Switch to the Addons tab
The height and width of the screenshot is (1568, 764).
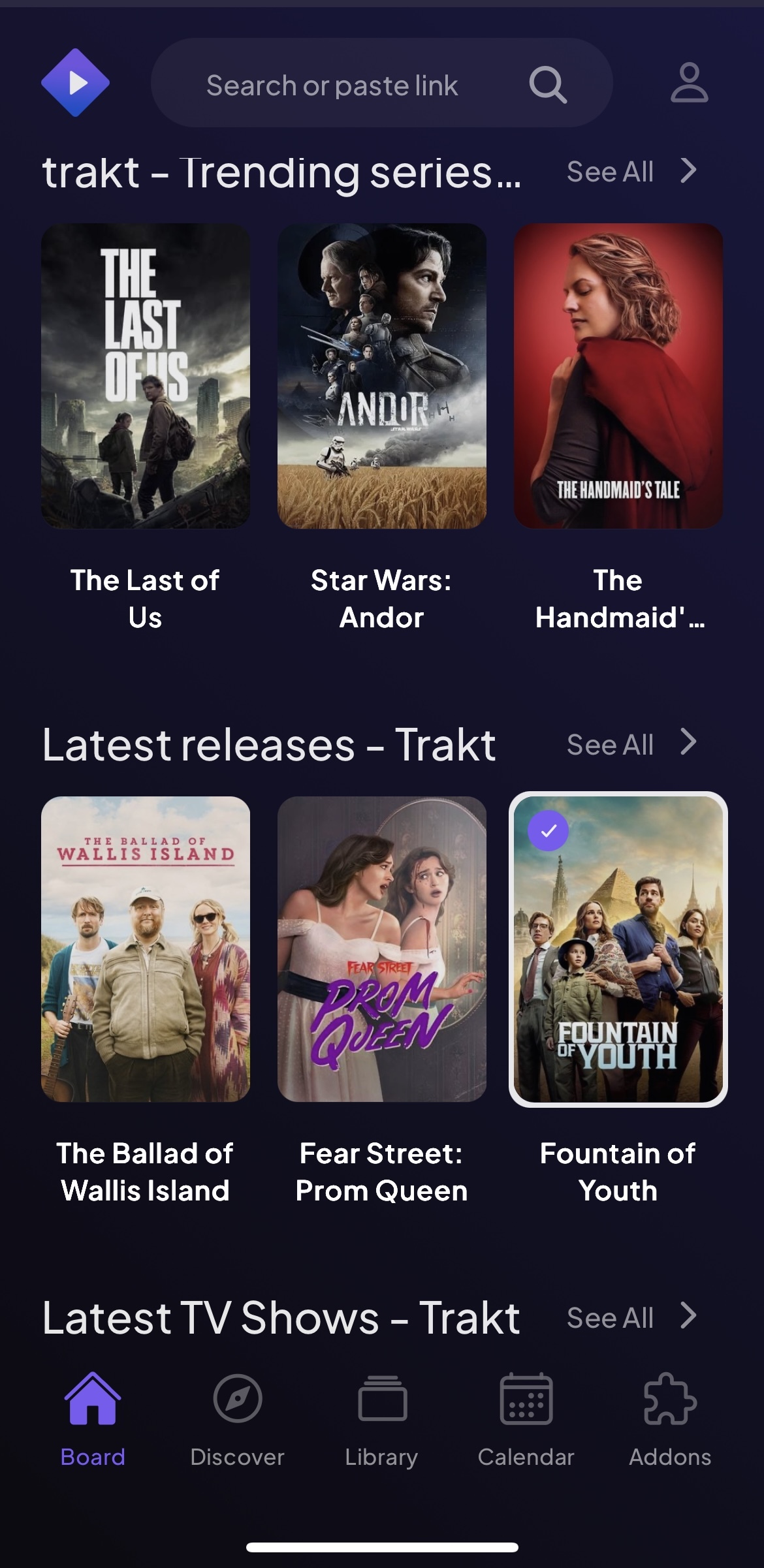coord(670,1420)
